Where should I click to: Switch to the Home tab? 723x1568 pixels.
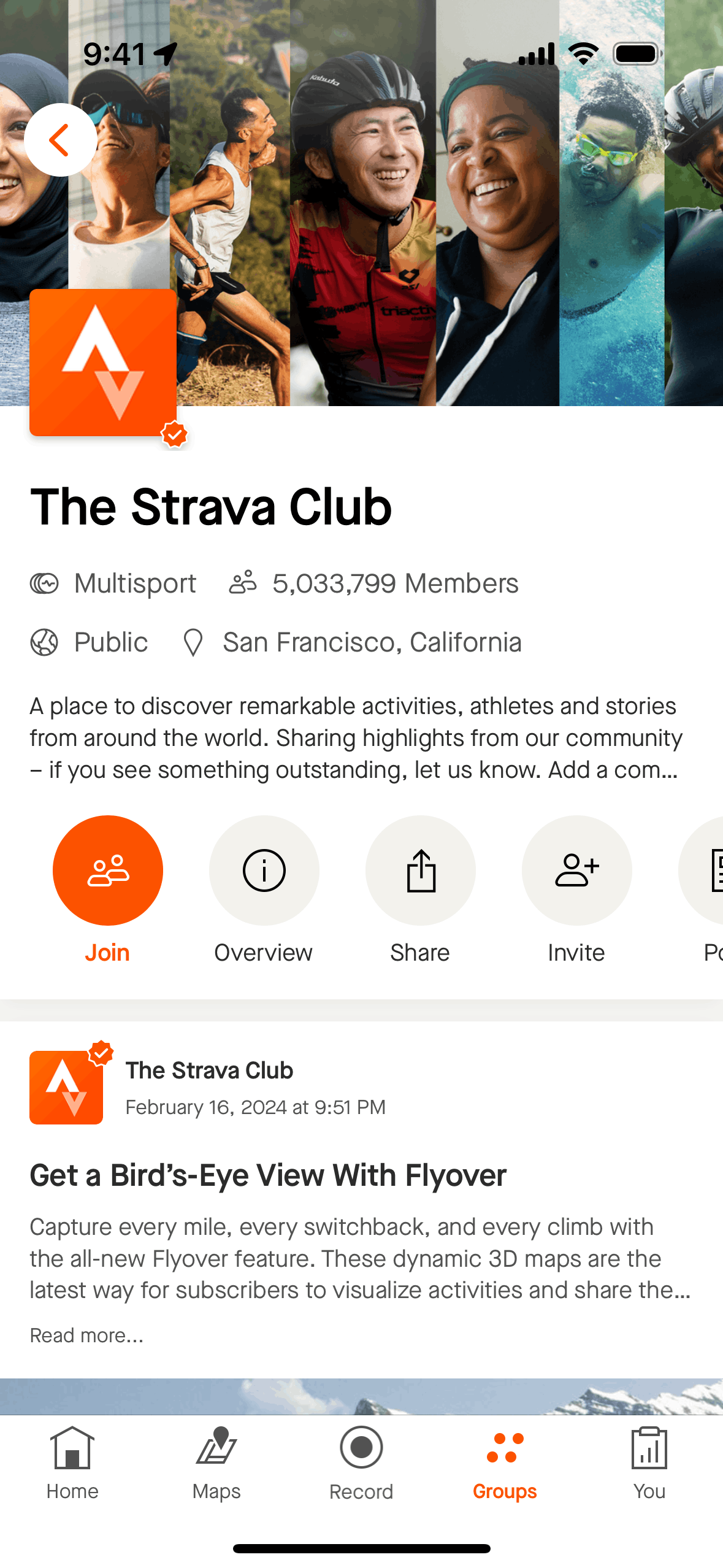(x=72, y=1464)
